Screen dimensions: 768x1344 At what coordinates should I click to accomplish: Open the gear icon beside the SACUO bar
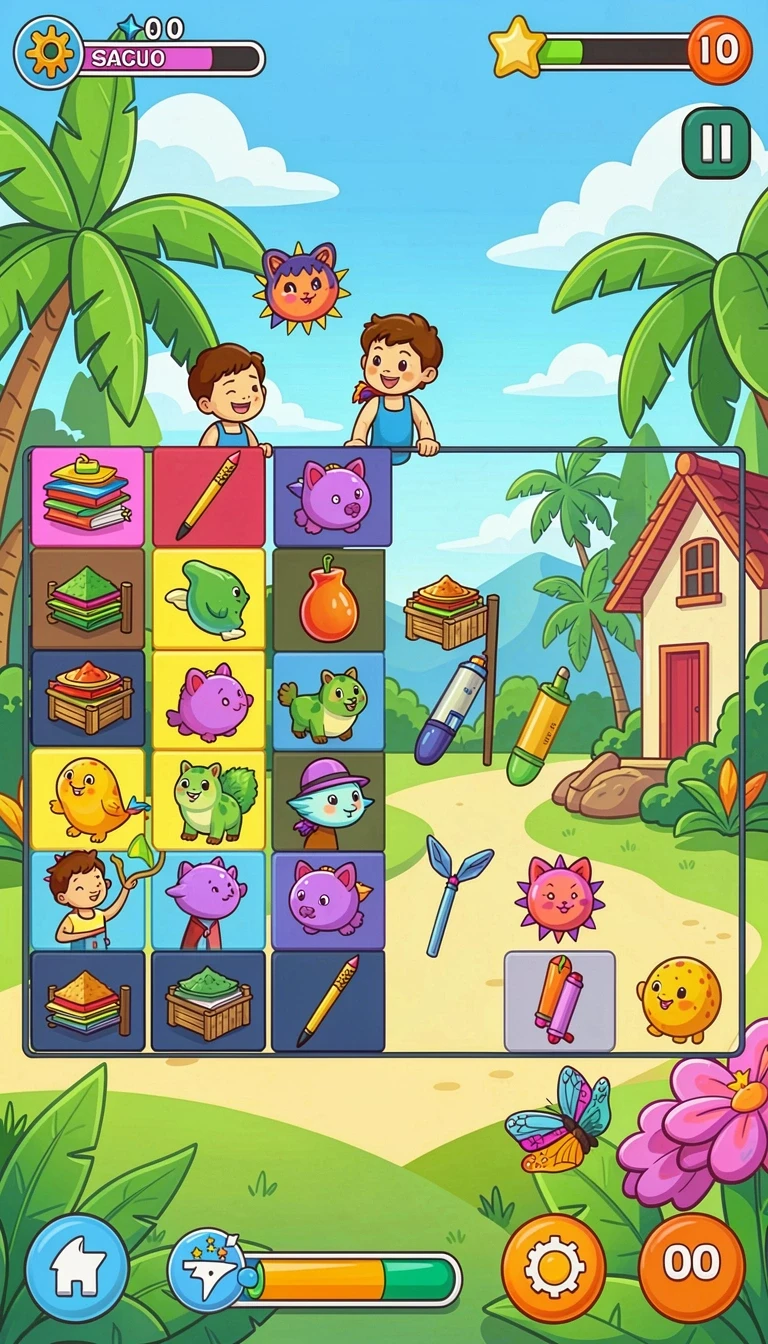point(49,52)
